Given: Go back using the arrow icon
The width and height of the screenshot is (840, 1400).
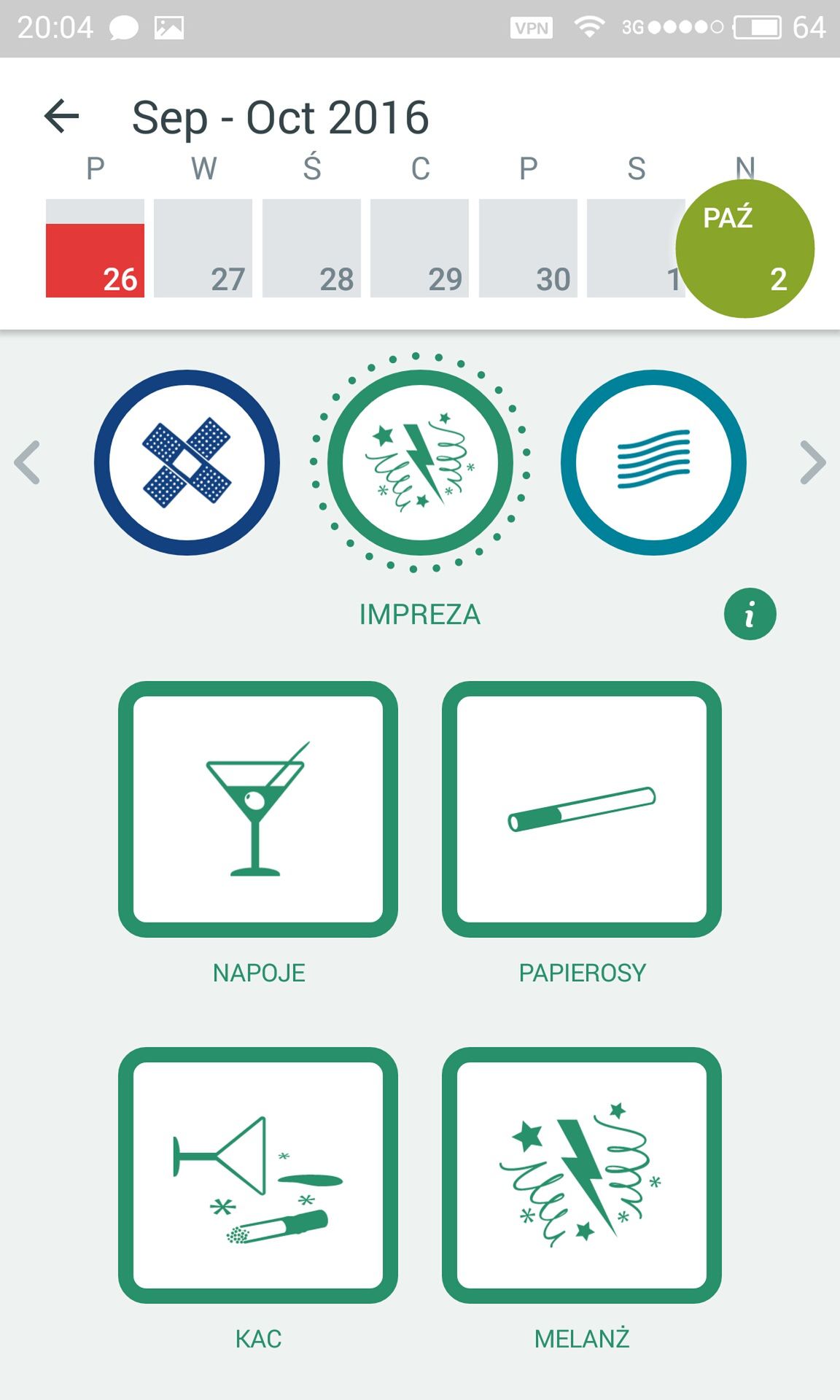Looking at the screenshot, I should (61, 116).
